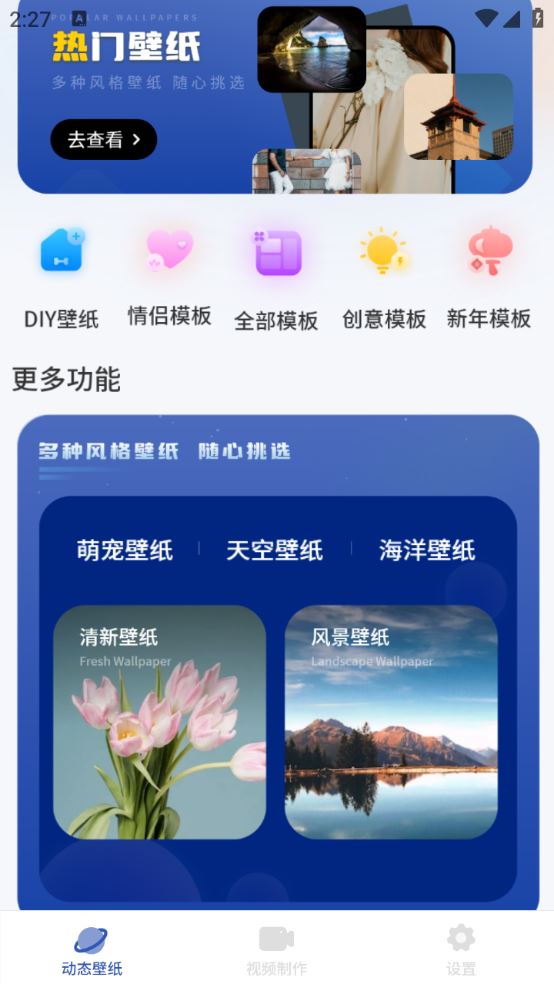This screenshot has width=554, height=984.
Task: Select the 动态壁纸 tab
Action: (92, 949)
